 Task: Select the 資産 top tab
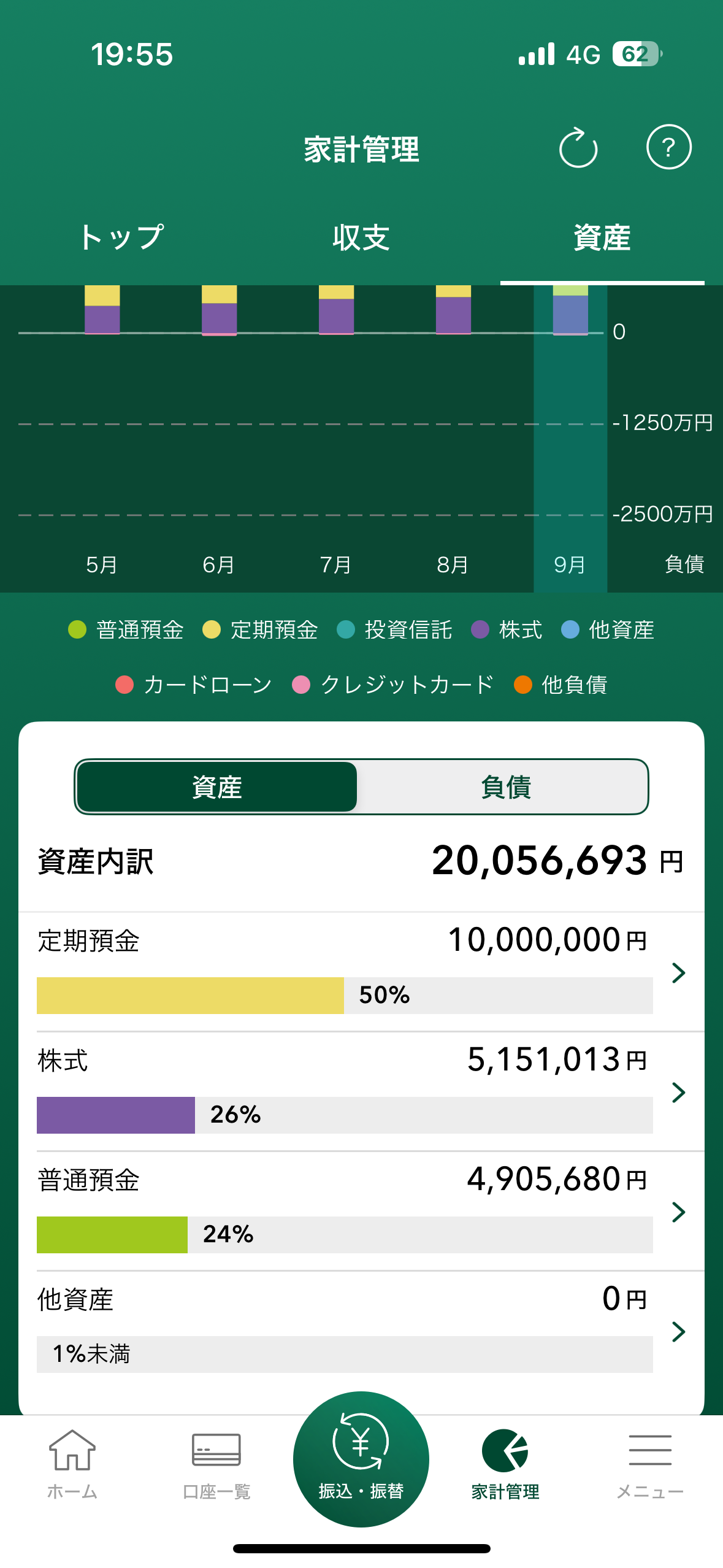[x=602, y=238]
